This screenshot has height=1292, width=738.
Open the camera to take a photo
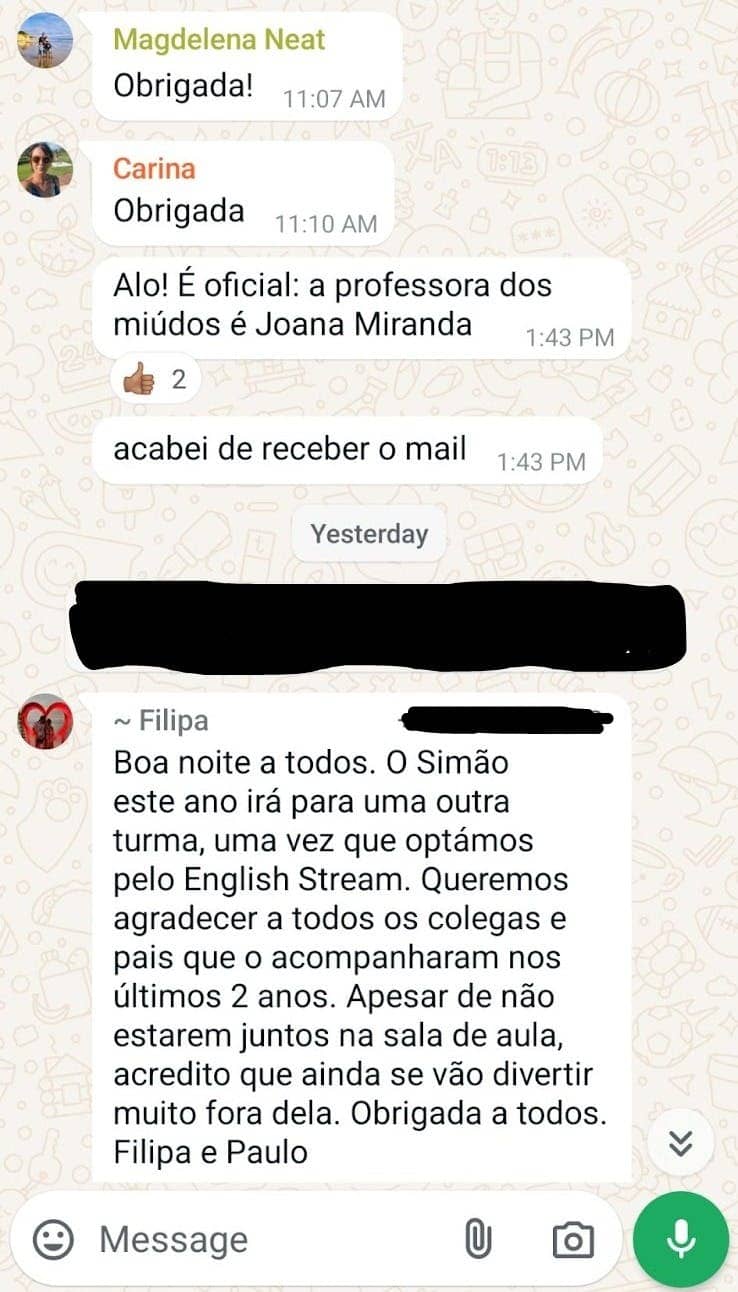pyautogui.click(x=573, y=1240)
